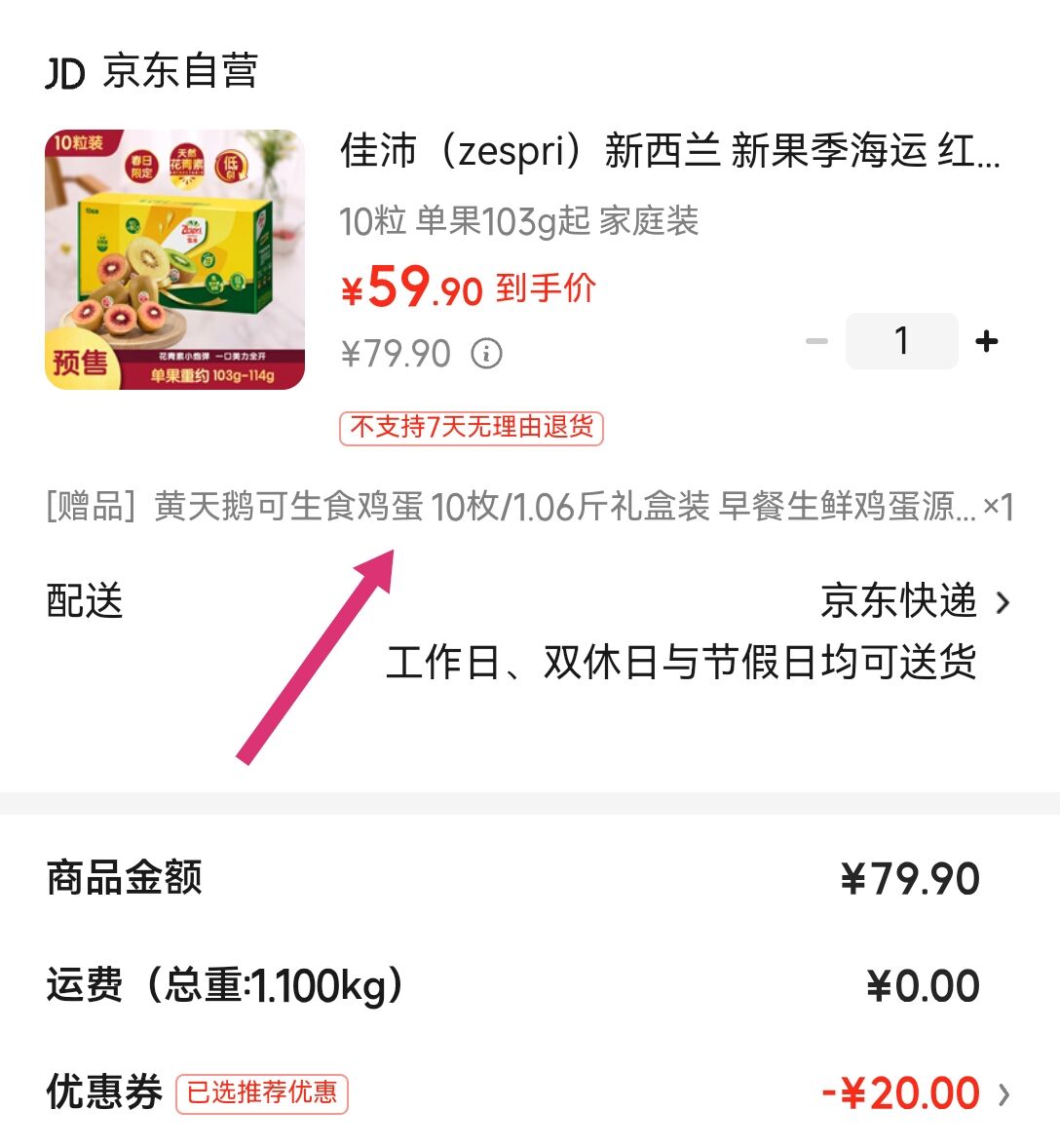Open the Zespri kiwi product image
The height and width of the screenshot is (1148, 1060).
click(x=175, y=259)
